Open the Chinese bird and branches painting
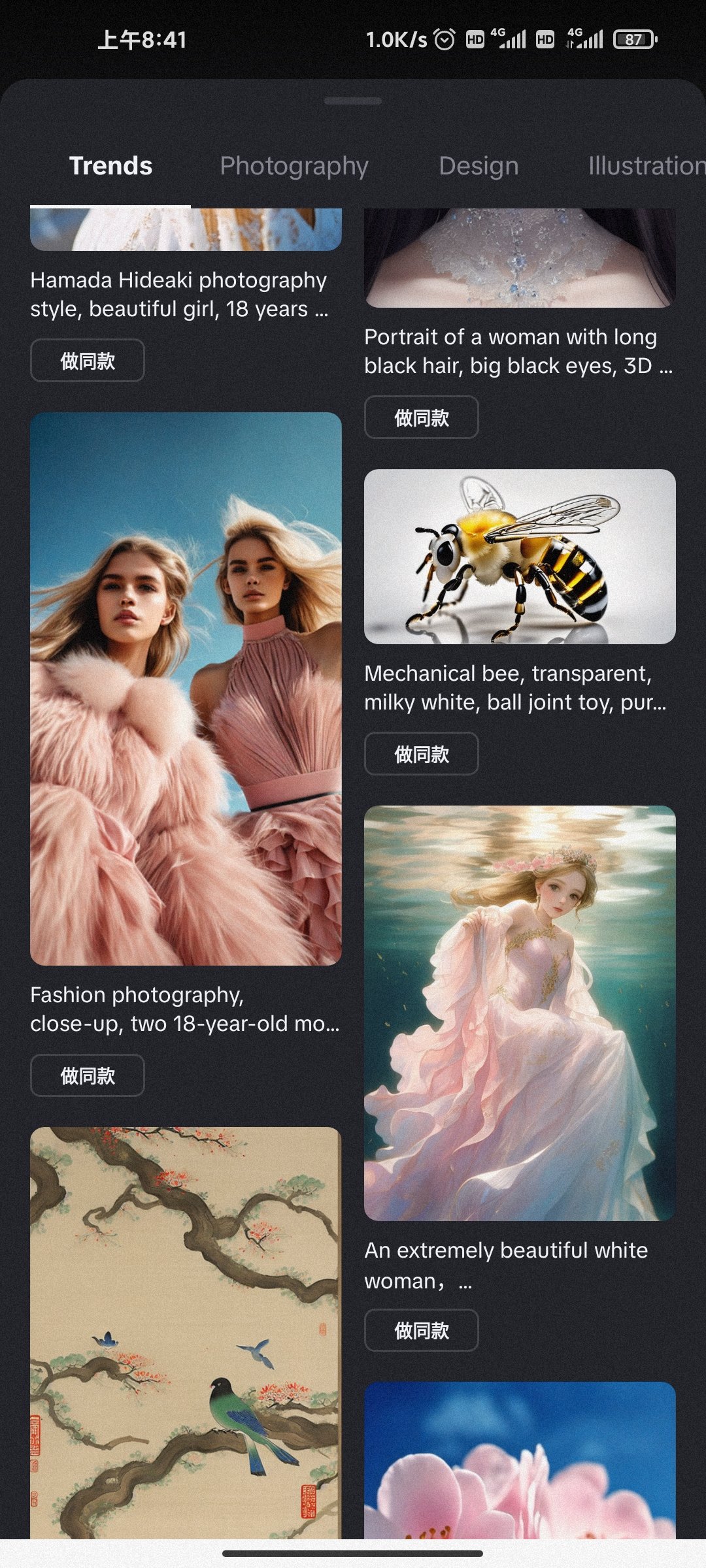 pyautogui.click(x=186, y=1333)
